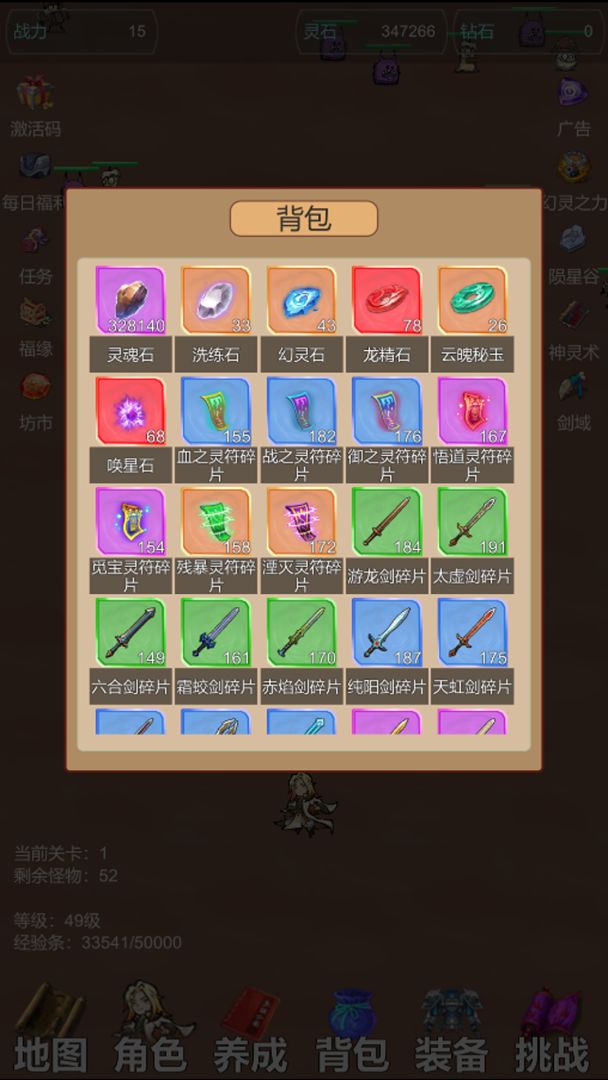Open the 天虹剑碎片 item
Screen dimensions: 608x1080
click(x=472, y=632)
